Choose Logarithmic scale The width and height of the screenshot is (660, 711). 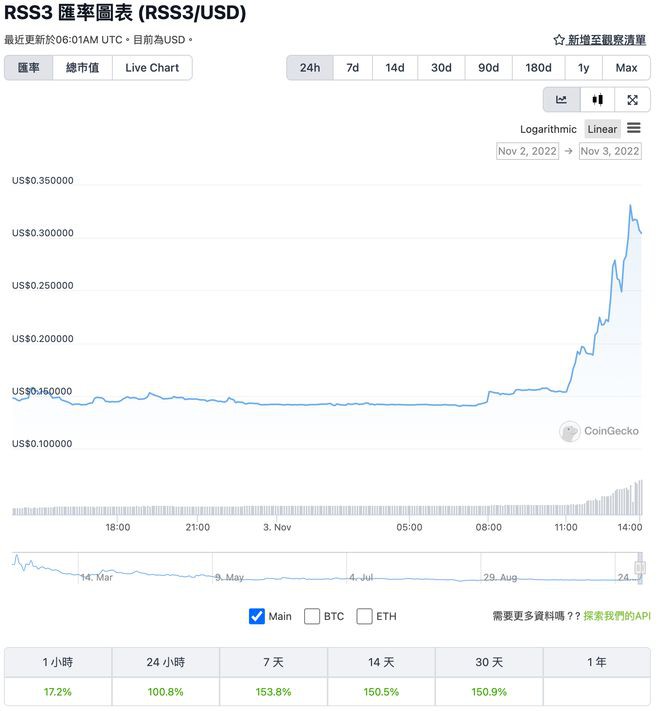[548, 129]
